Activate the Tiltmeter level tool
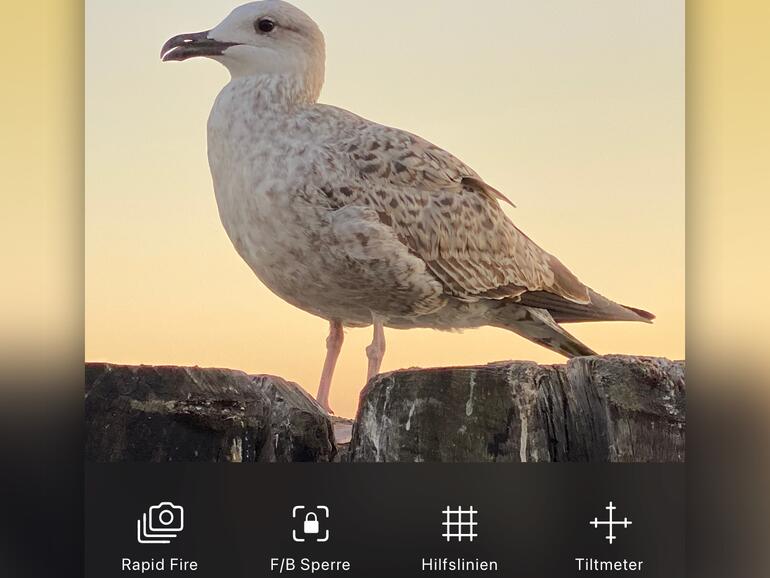770x578 pixels. coord(609,523)
